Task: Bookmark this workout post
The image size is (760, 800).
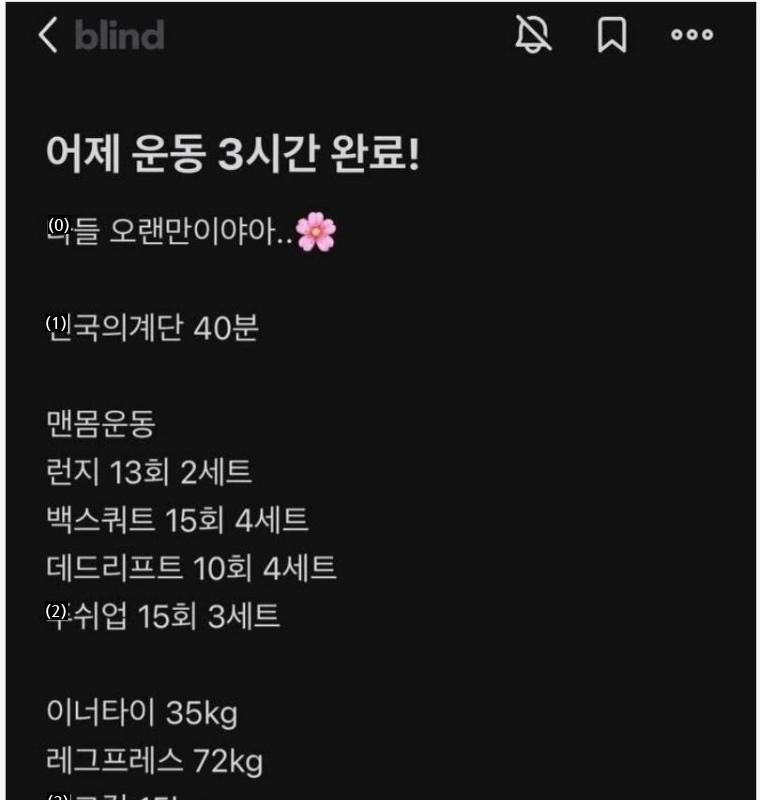Action: (x=611, y=35)
